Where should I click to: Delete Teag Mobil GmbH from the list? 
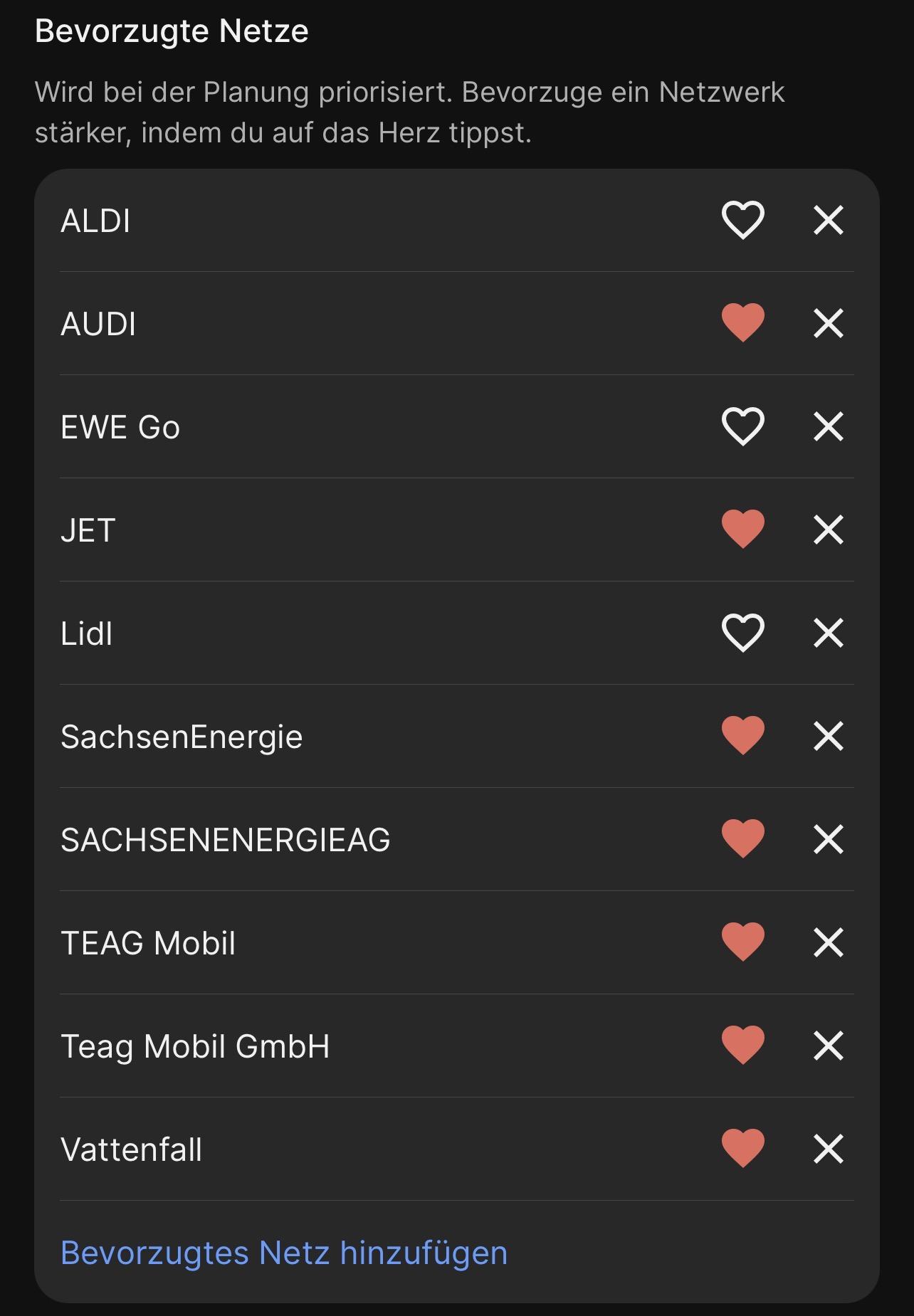[x=828, y=1046]
